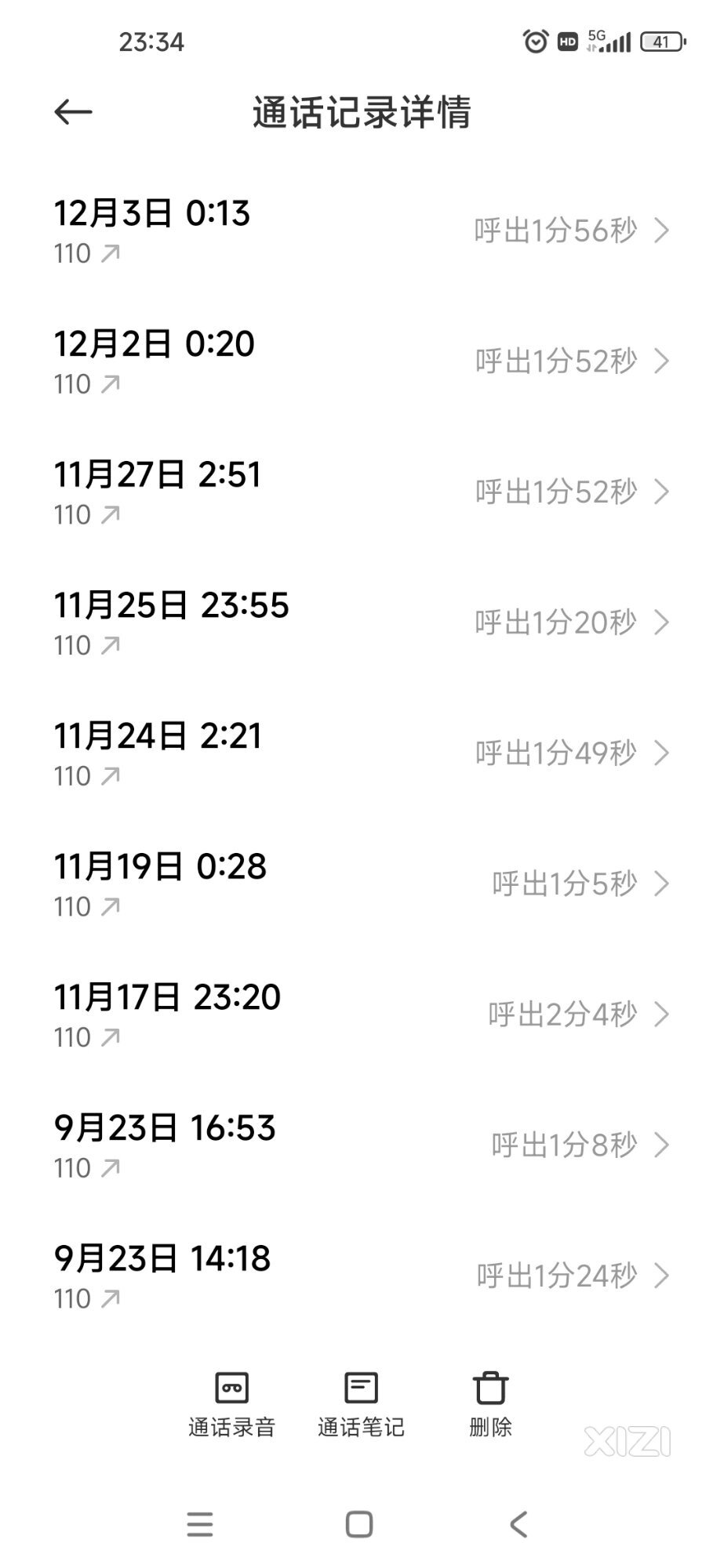
Task: Select the 11月17日 23:20 call entry
Action: point(362,1015)
